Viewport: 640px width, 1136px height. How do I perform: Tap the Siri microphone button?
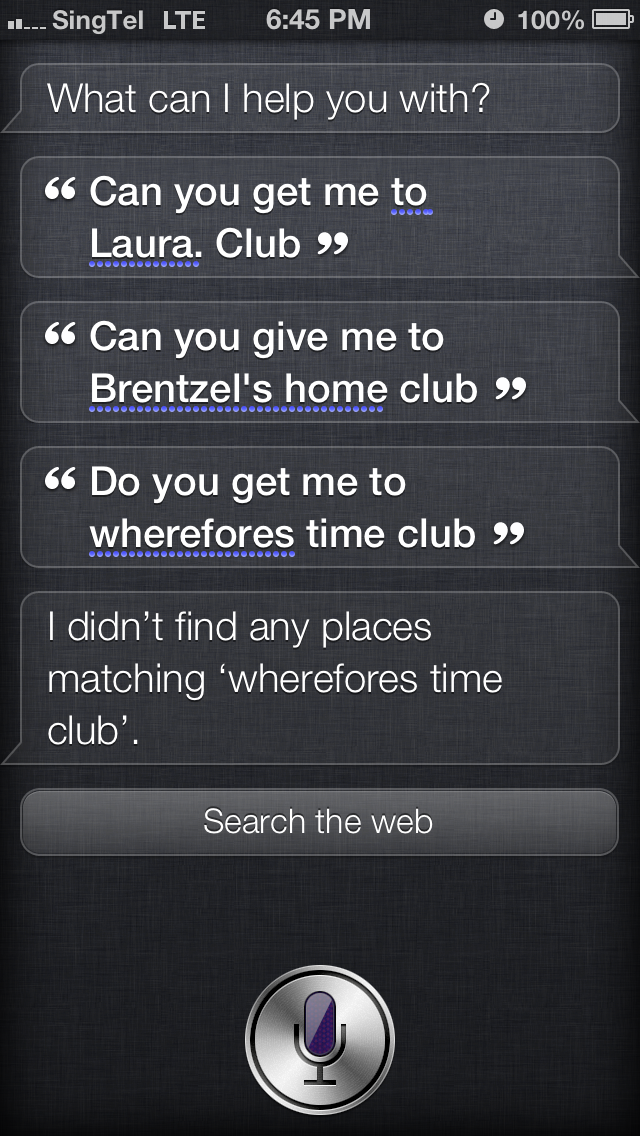(x=320, y=1039)
